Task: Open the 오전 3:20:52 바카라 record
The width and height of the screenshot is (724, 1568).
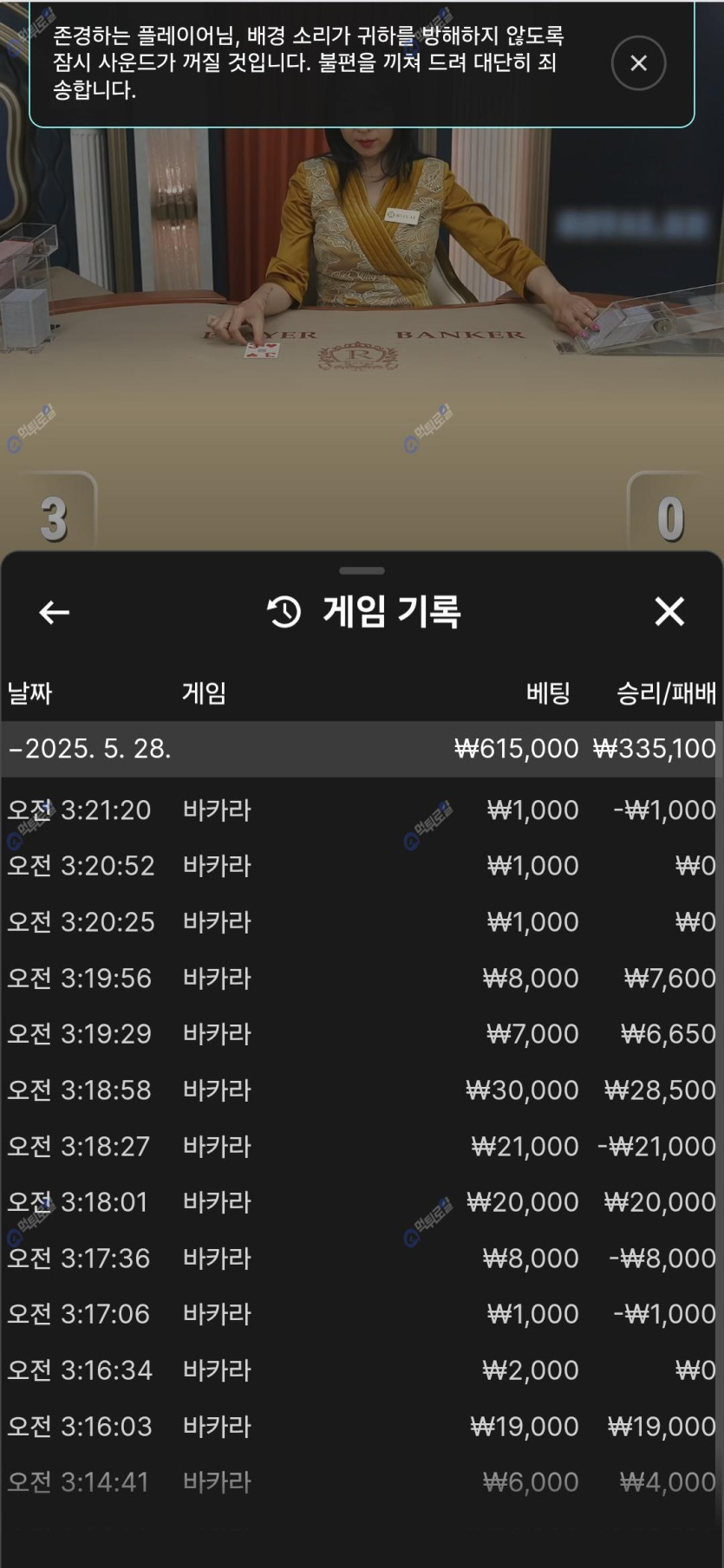Action: tap(362, 866)
